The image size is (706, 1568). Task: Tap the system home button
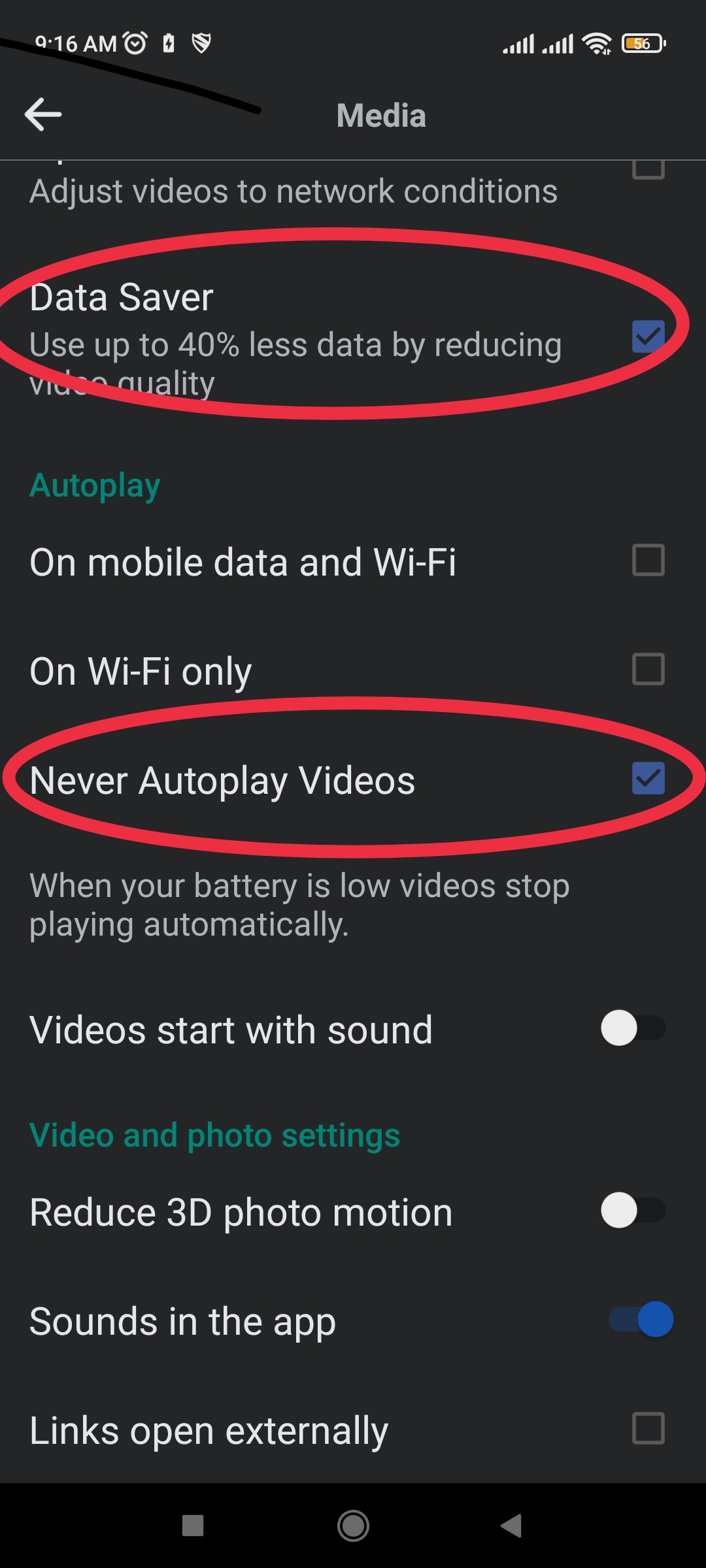pos(353,1526)
